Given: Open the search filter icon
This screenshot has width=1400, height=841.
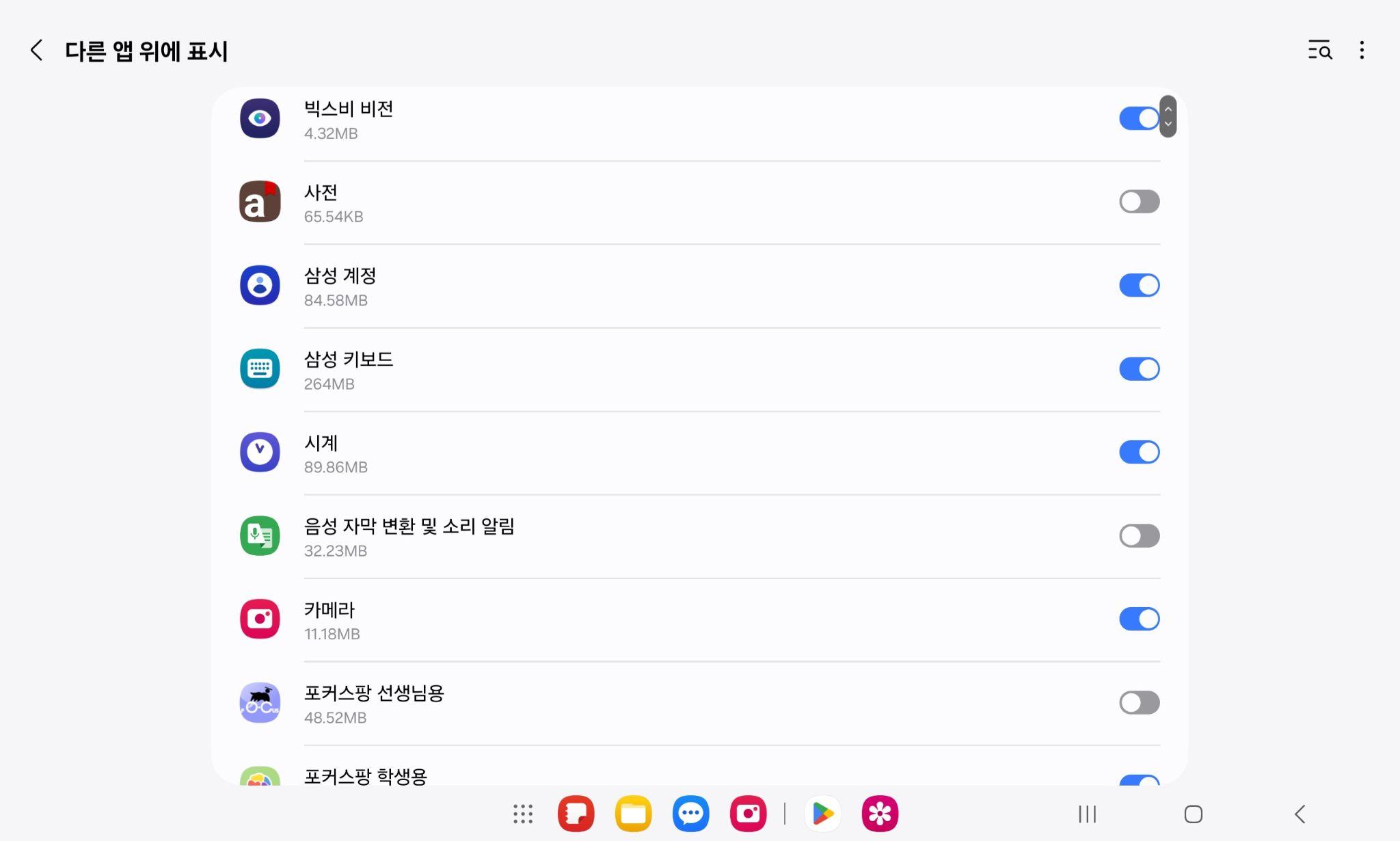Looking at the screenshot, I should 1319,50.
